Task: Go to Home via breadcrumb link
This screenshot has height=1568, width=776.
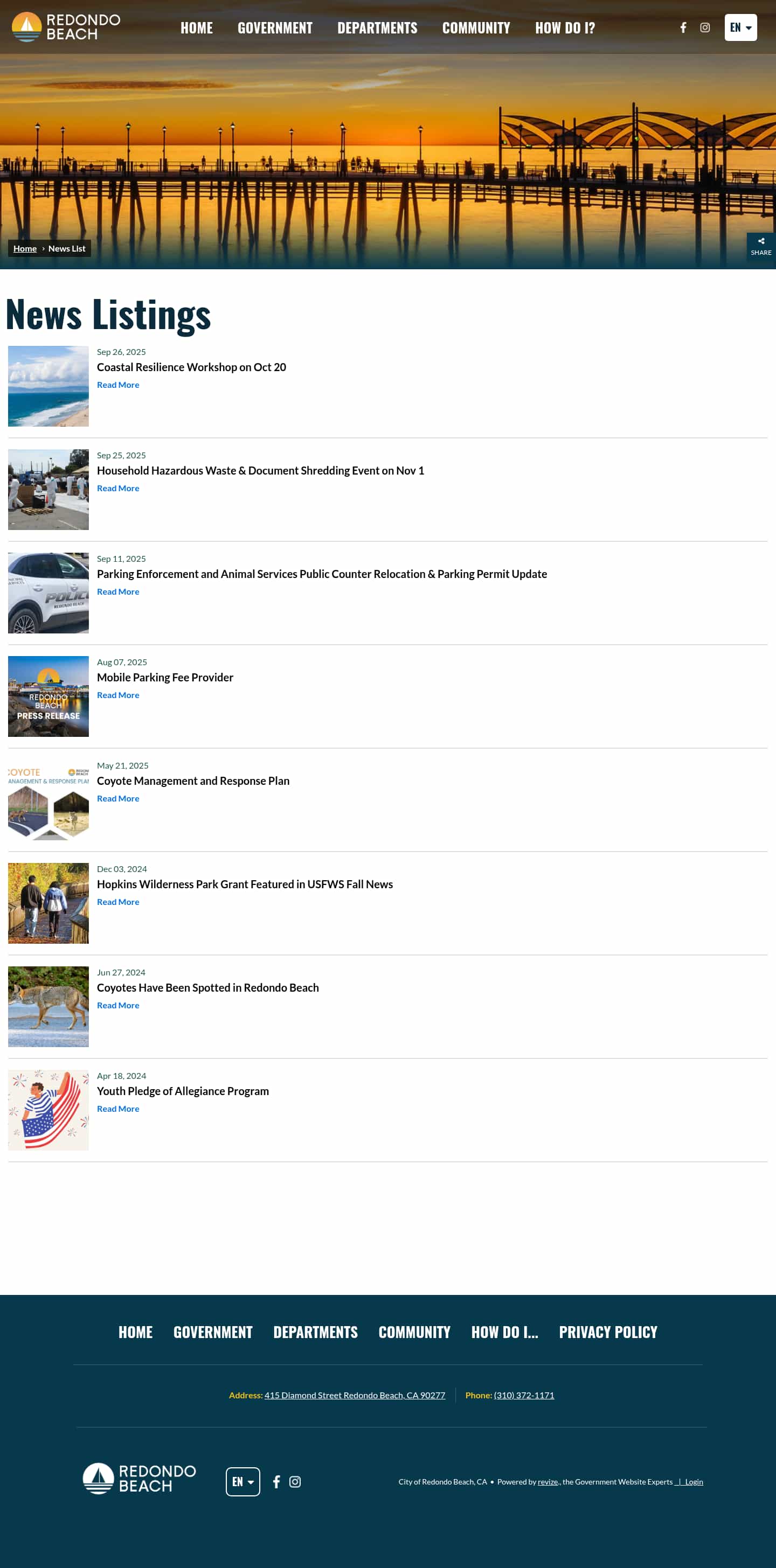Action: (25, 248)
